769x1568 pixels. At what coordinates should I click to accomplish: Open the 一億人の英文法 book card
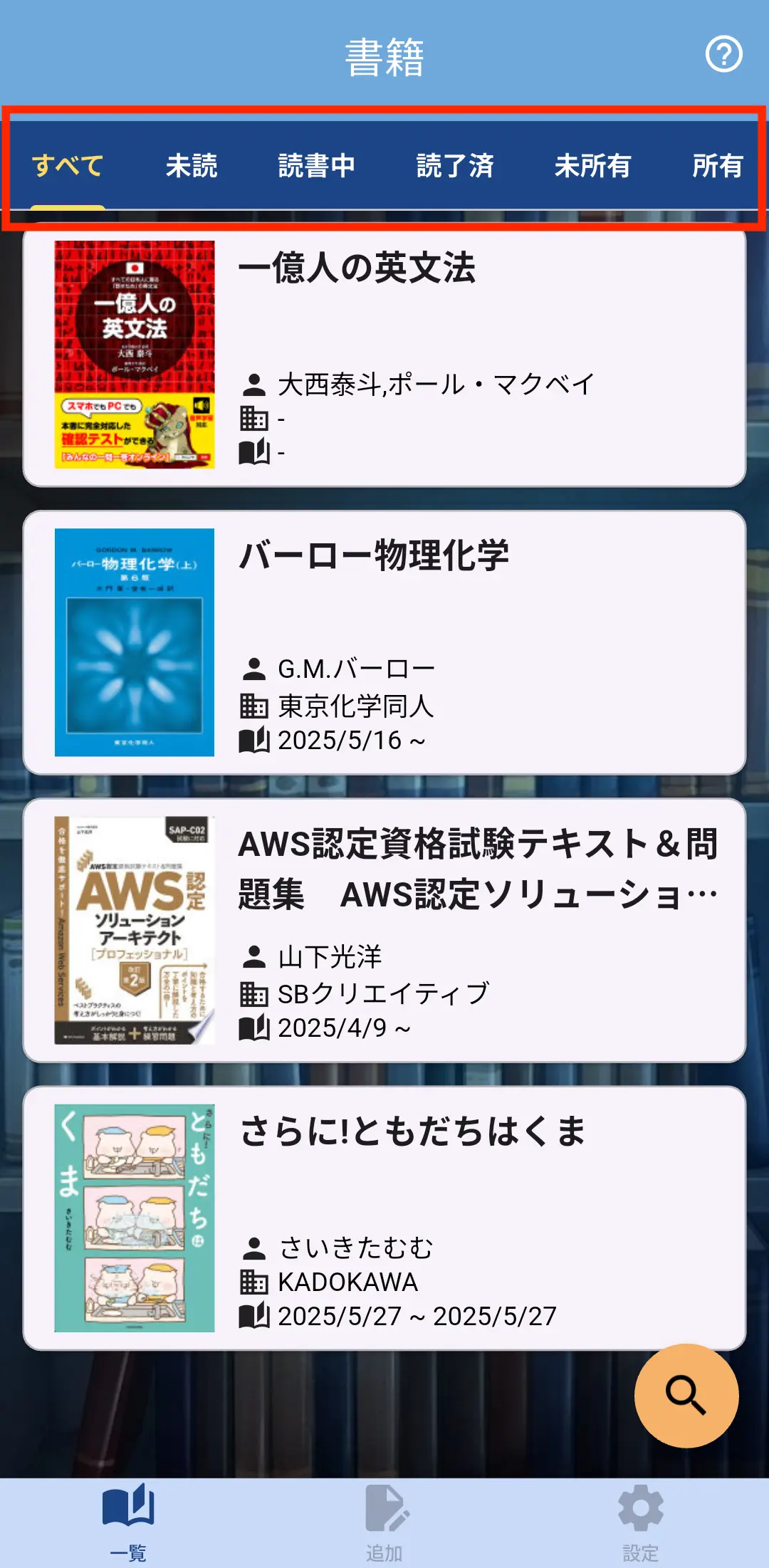click(x=384, y=355)
